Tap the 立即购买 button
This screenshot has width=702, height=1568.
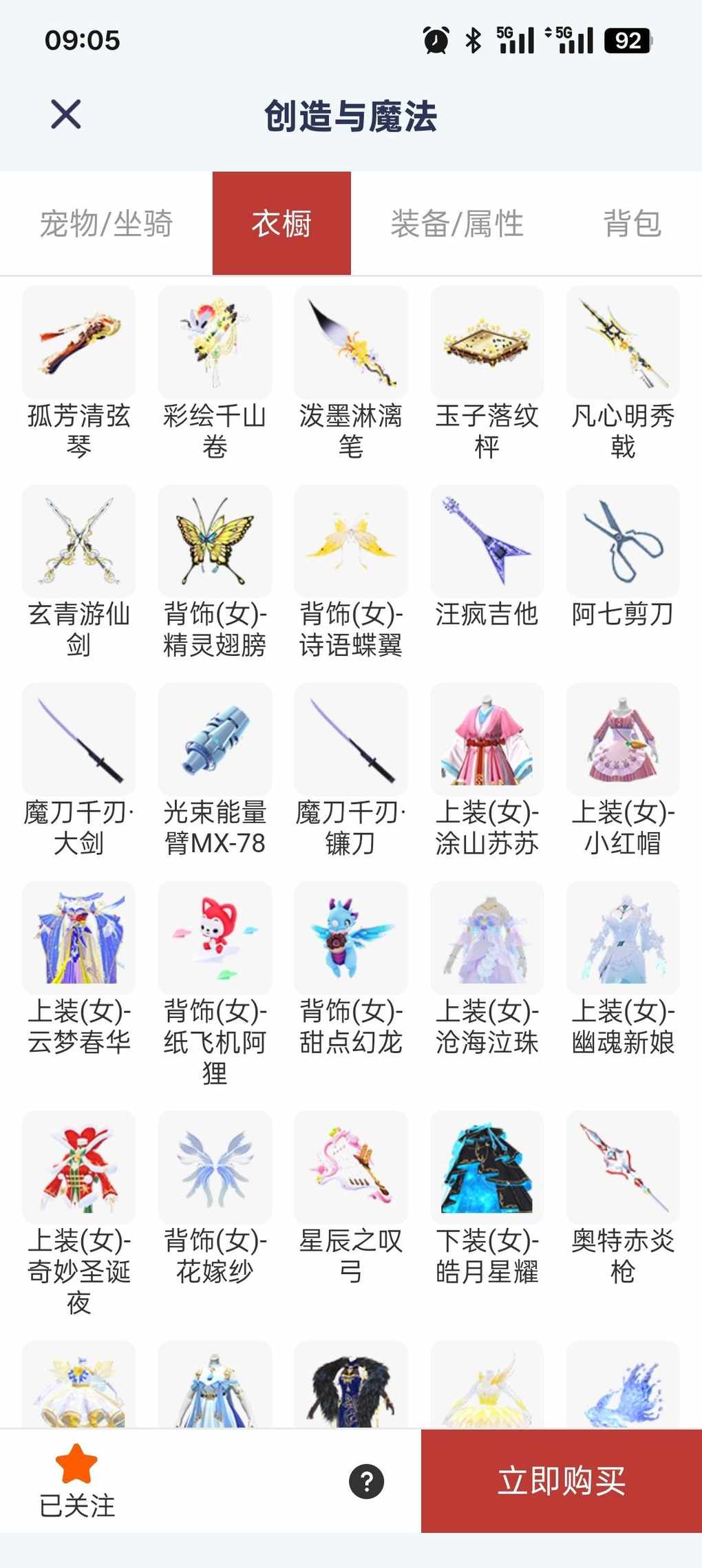pos(561,1481)
